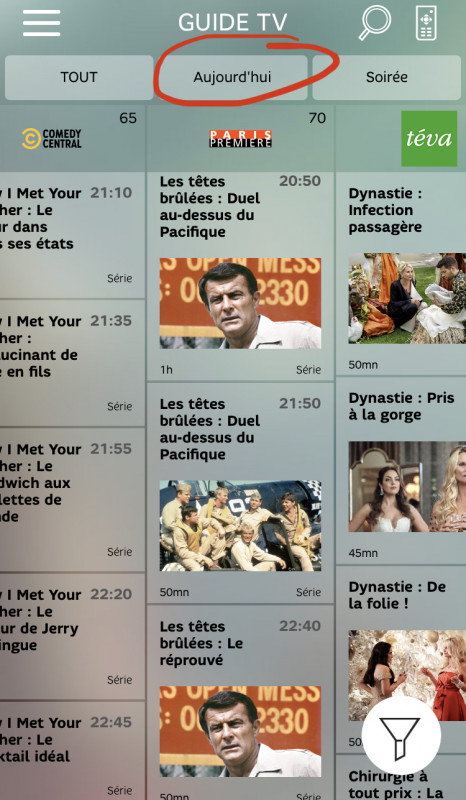Open the search magnifier
This screenshot has height=800, width=466.
(375, 23)
